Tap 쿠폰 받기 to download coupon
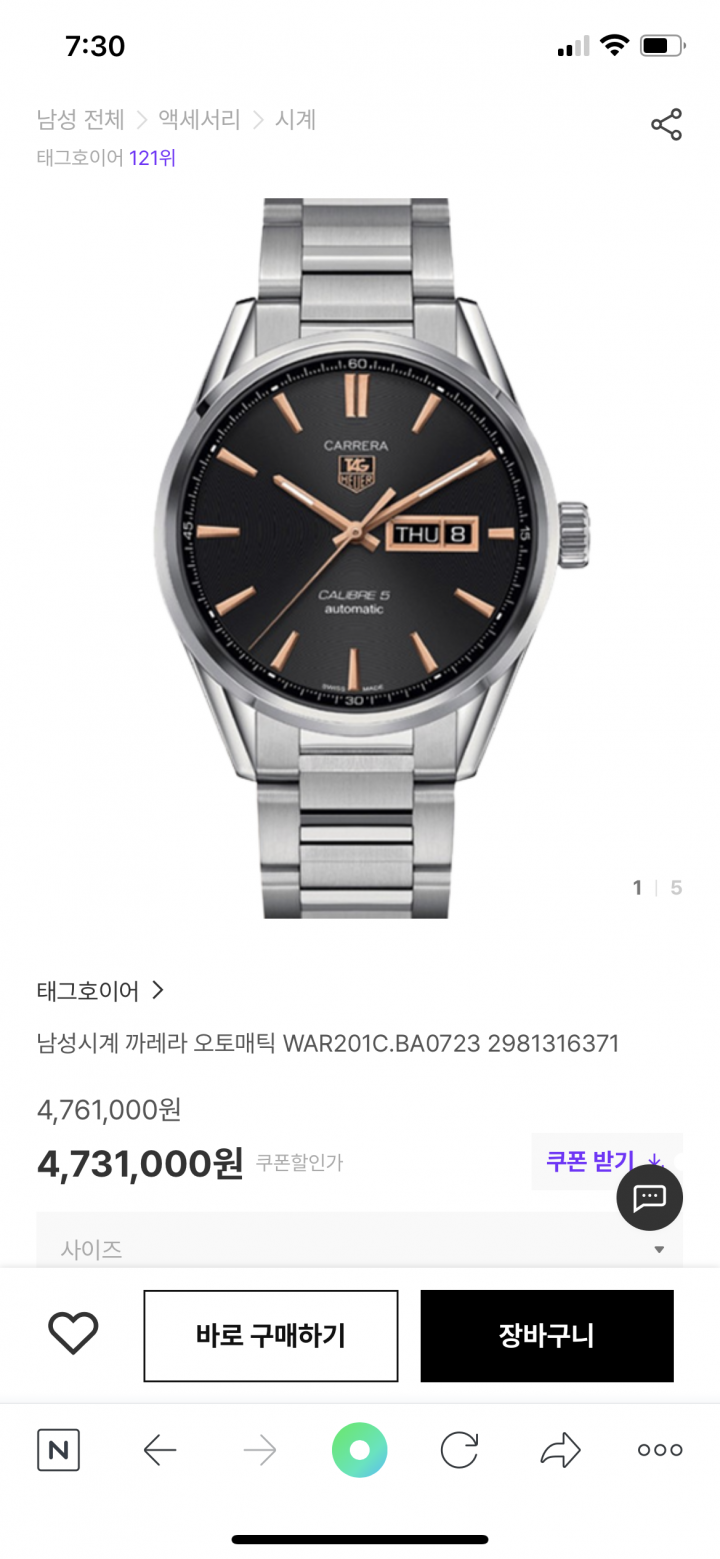720x1559 pixels. pyautogui.click(x=606, y=1161)
